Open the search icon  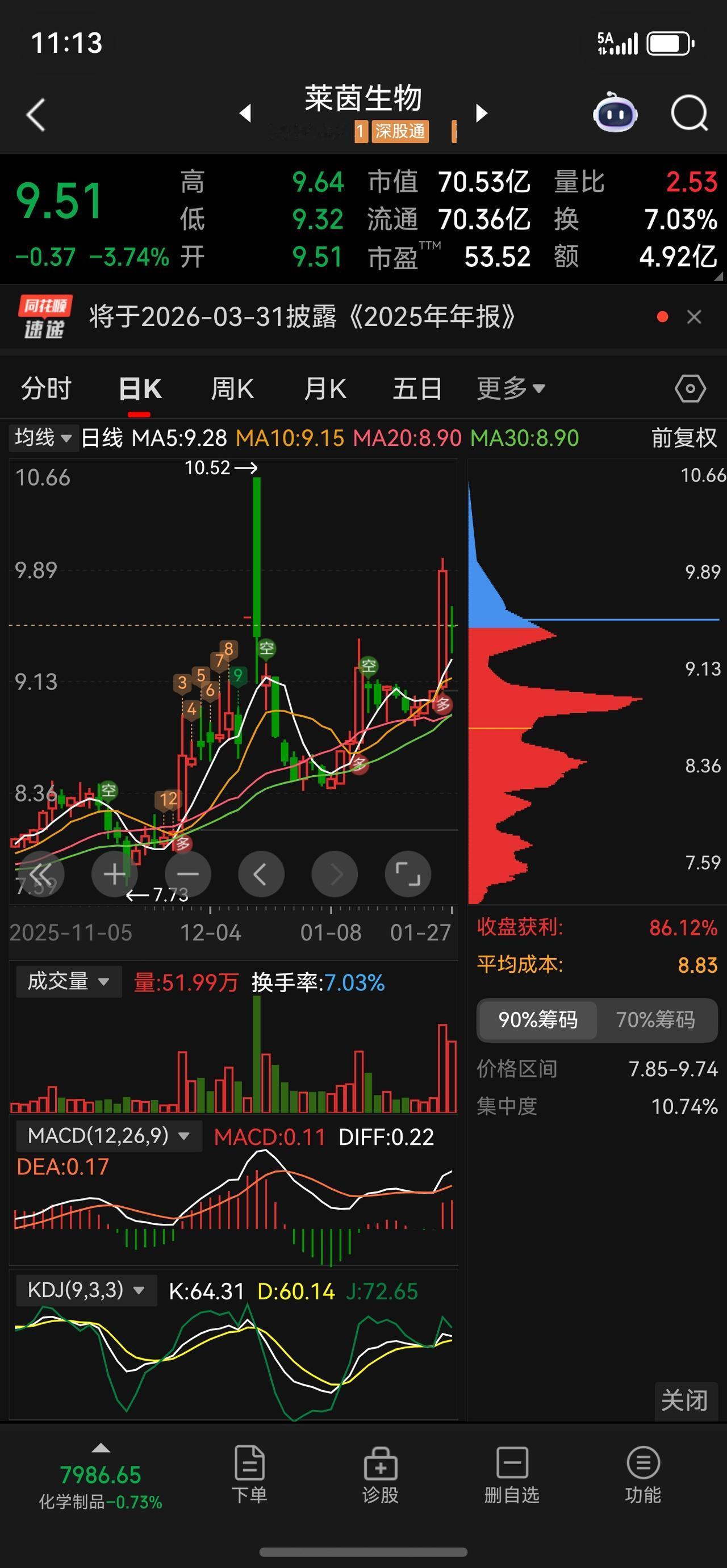[687, 113]
